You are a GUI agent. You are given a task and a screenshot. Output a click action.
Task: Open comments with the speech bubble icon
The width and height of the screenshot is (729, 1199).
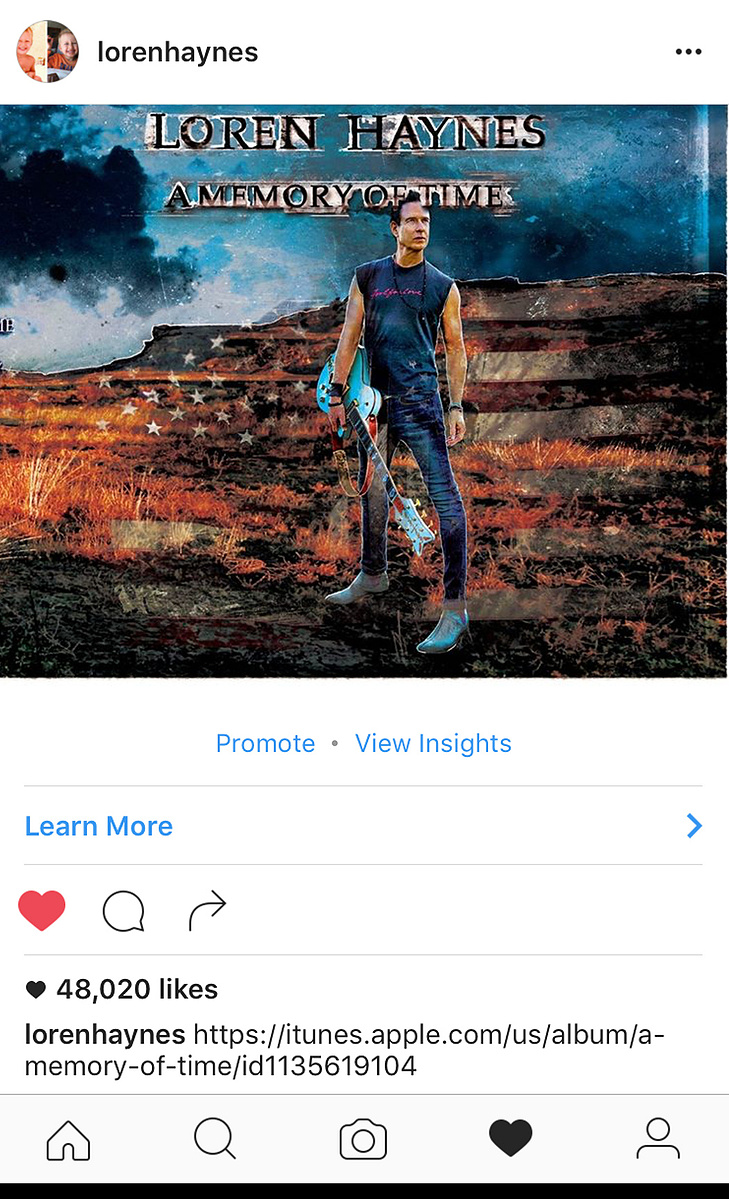pyautogui.click(x=123, y=910)
